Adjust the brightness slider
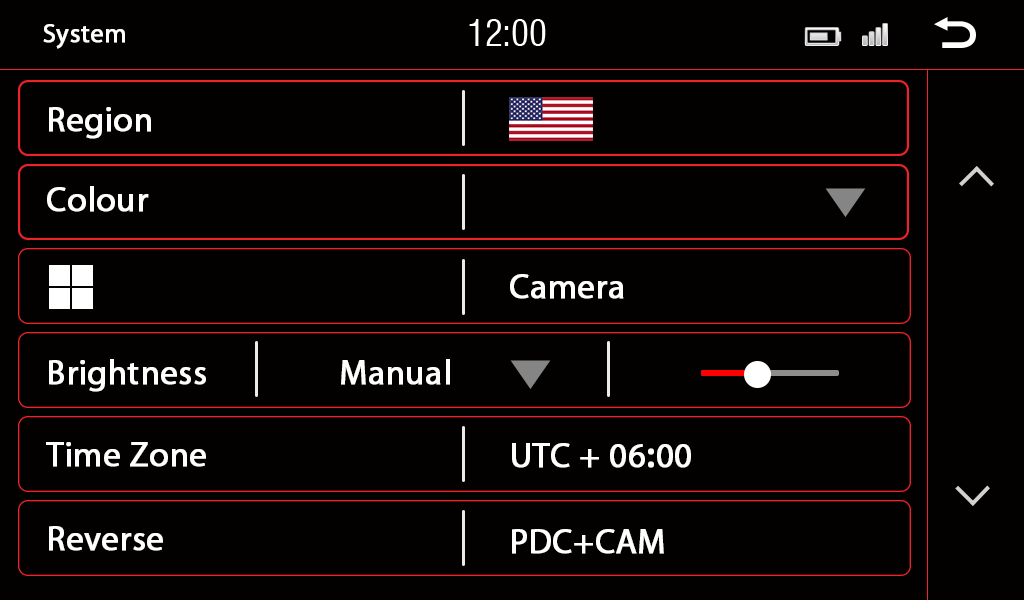The image size is (1024, 600). coord(758,374)
